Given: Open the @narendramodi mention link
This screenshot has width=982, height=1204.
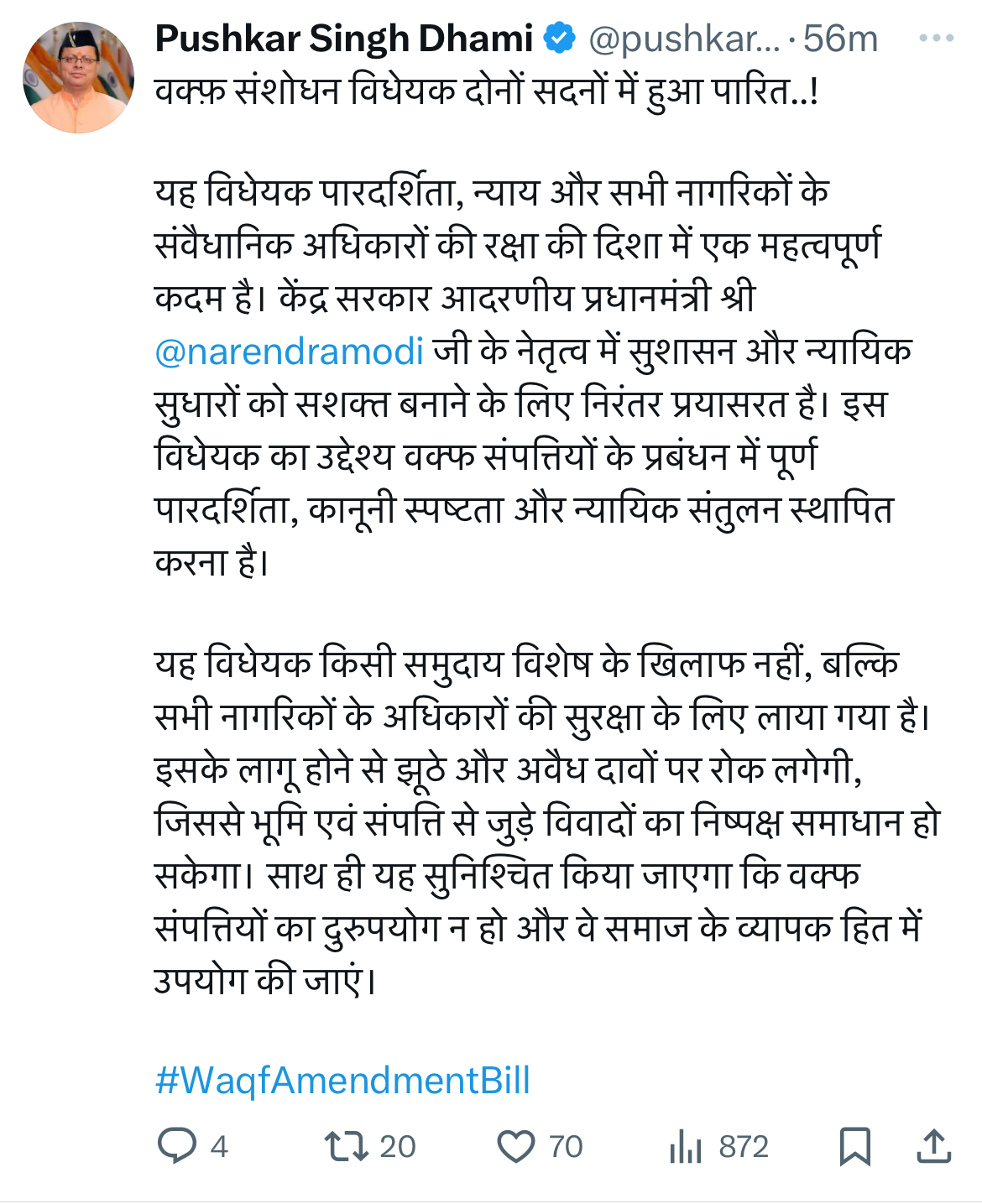Looking at the screenshot, I should click(290, 351).
